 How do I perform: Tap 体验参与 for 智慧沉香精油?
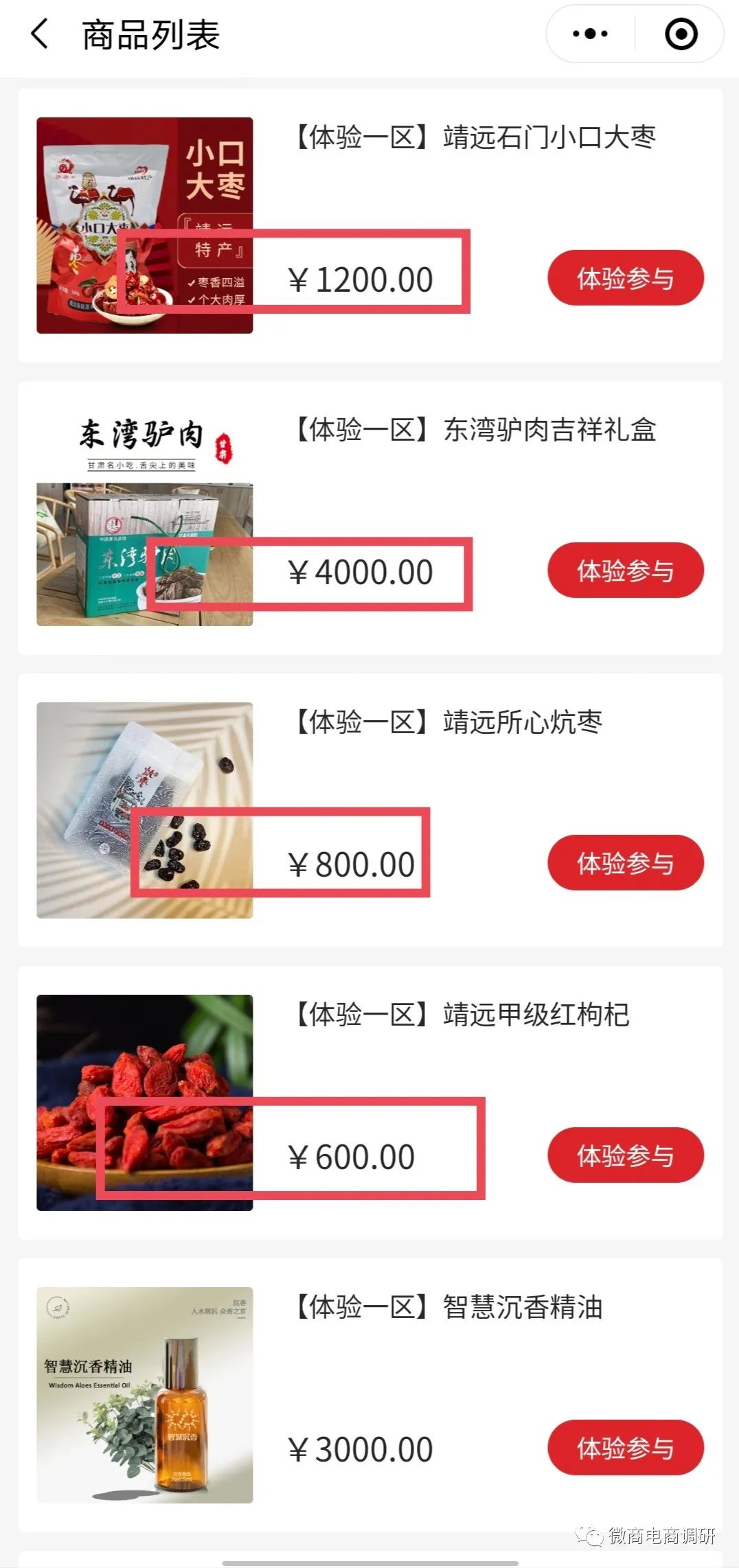[625, 1448]
